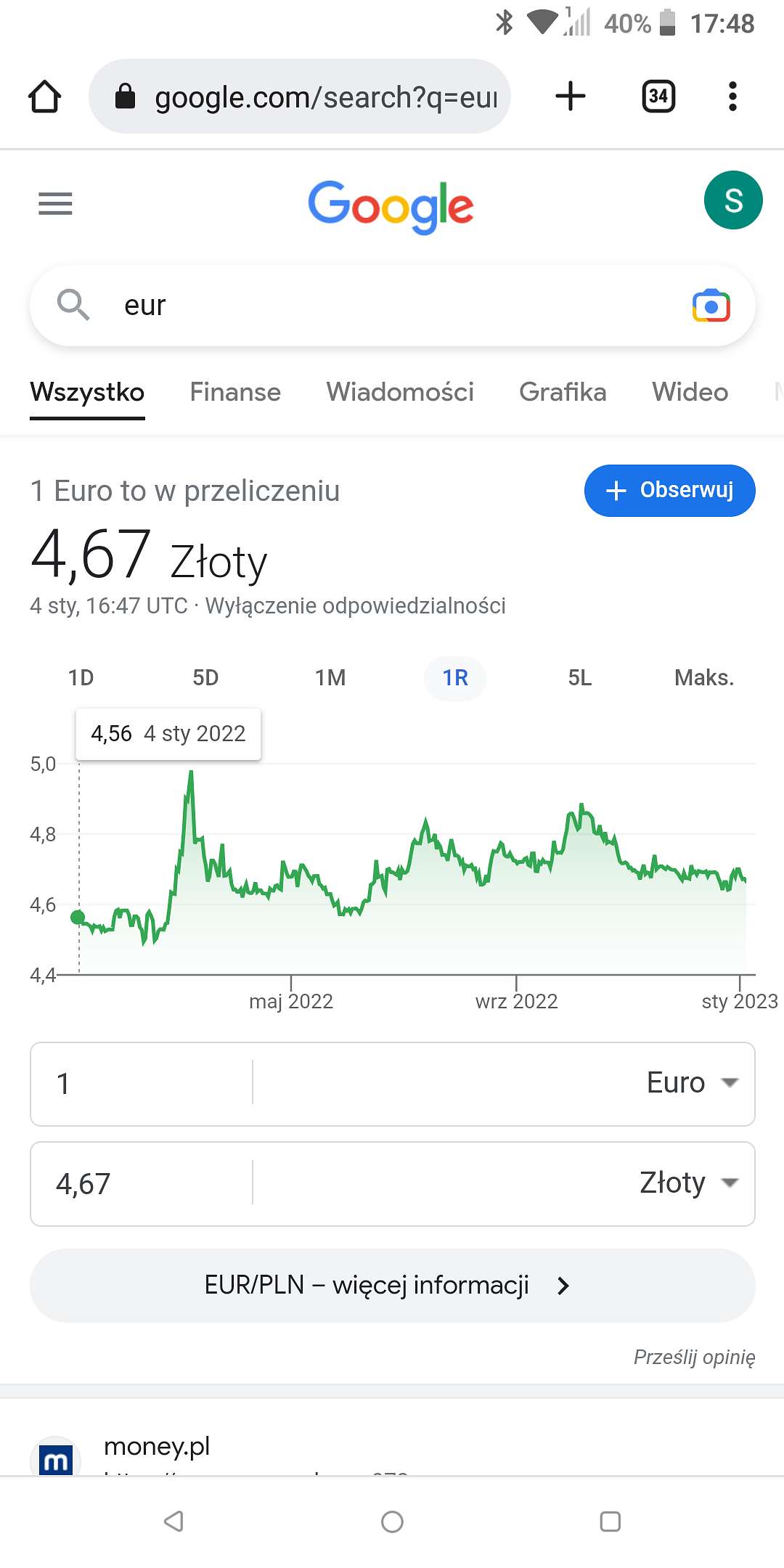Open the Google hamburger menu
The image size is (784, 1568).
55,203
